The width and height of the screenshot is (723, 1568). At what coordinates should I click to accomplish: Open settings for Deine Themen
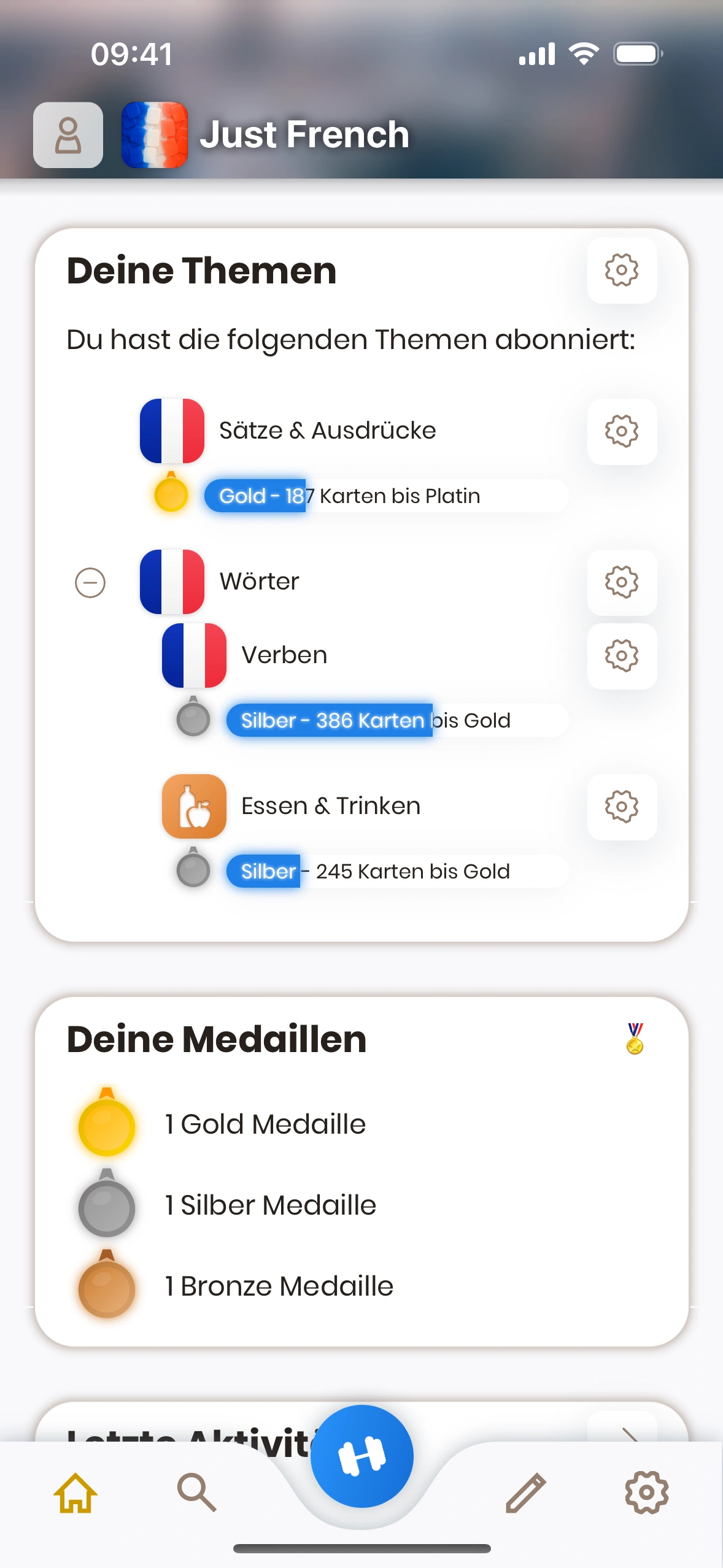[x=622, y=271]
